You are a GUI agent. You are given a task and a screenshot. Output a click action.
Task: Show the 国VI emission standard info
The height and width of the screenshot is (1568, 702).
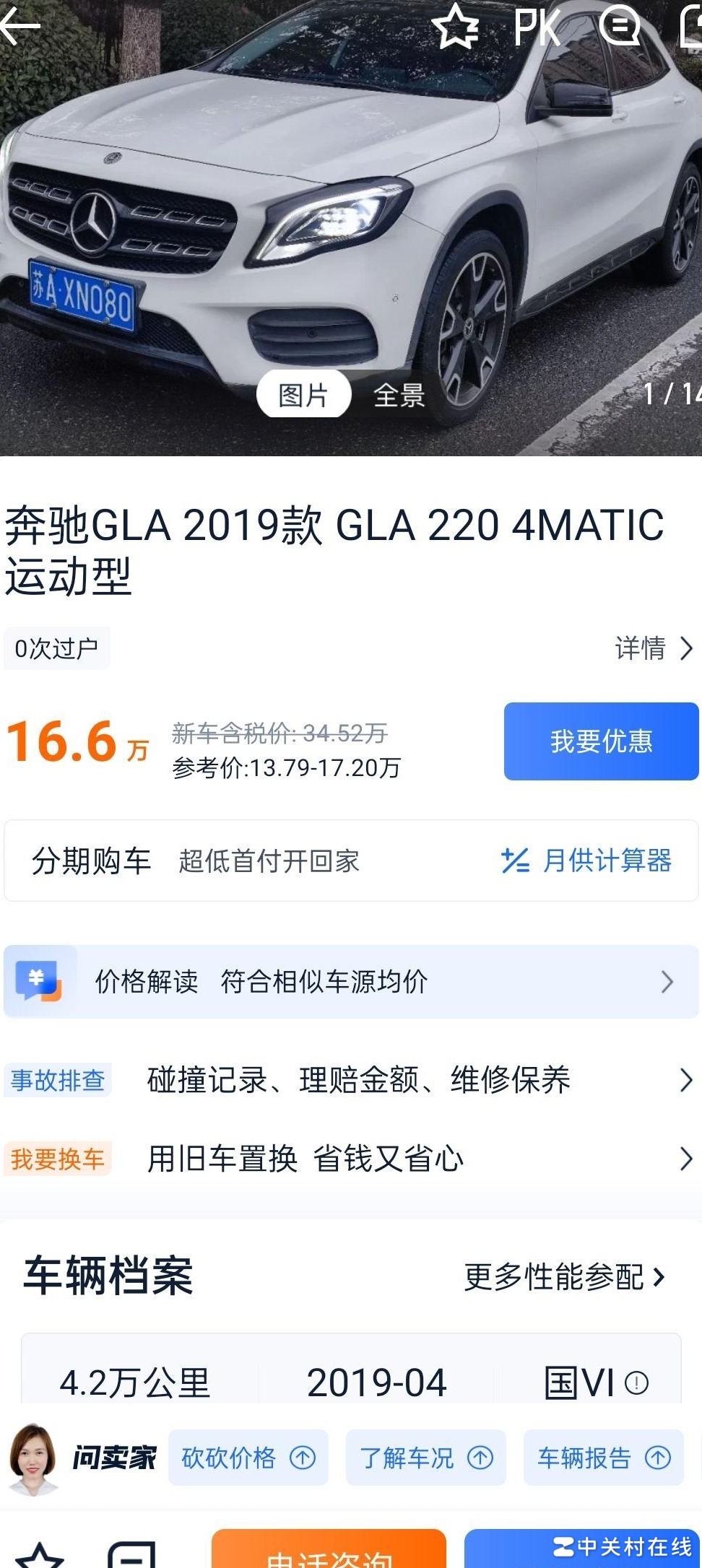[x=636, y=1382]
